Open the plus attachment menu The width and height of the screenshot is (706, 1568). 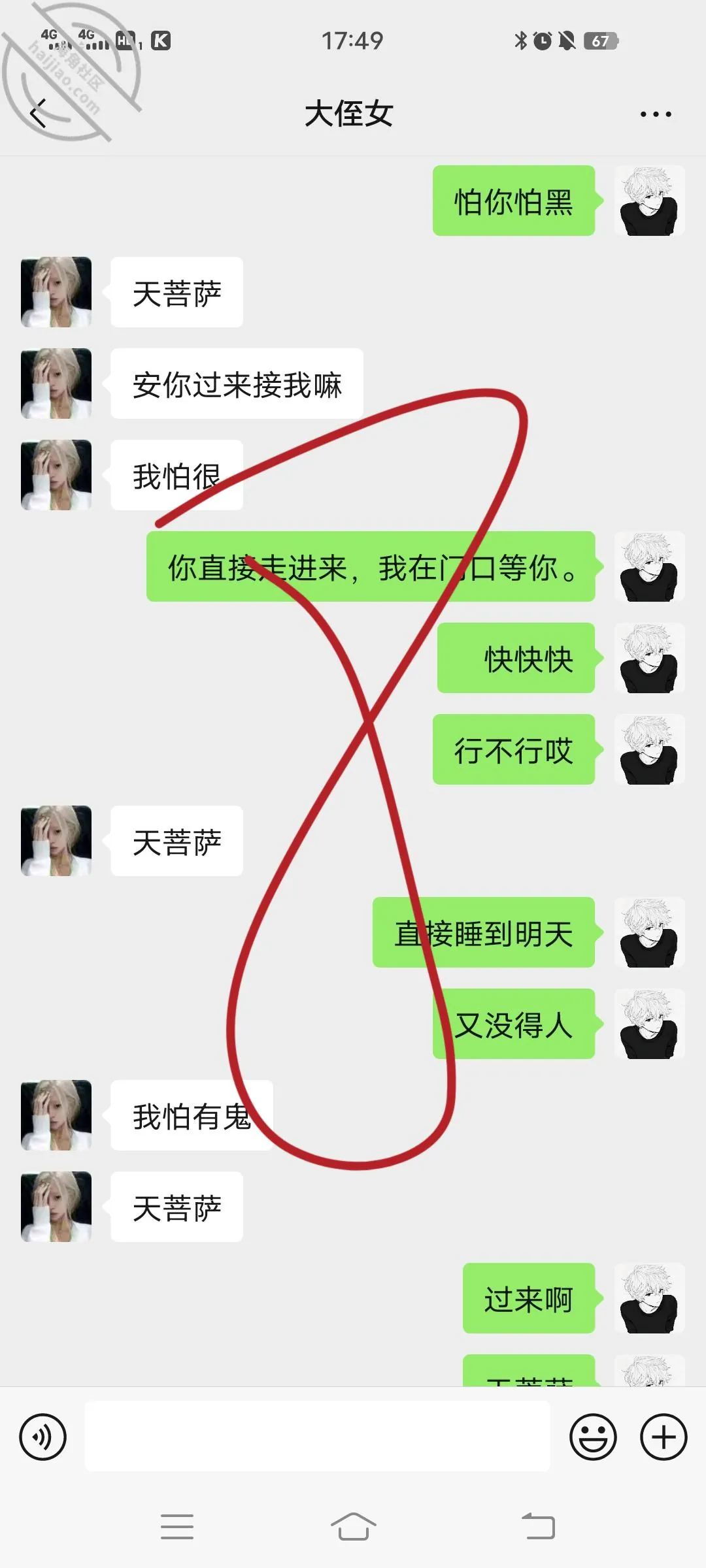(664, 1437)
